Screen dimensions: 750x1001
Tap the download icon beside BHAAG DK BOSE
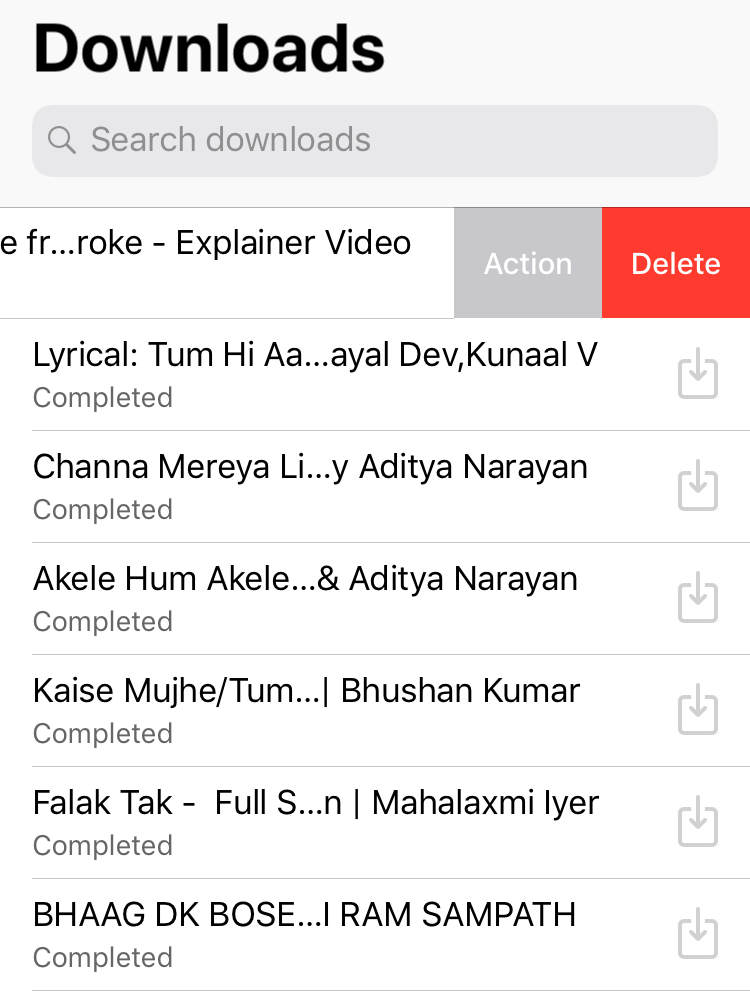click(698, 936)
